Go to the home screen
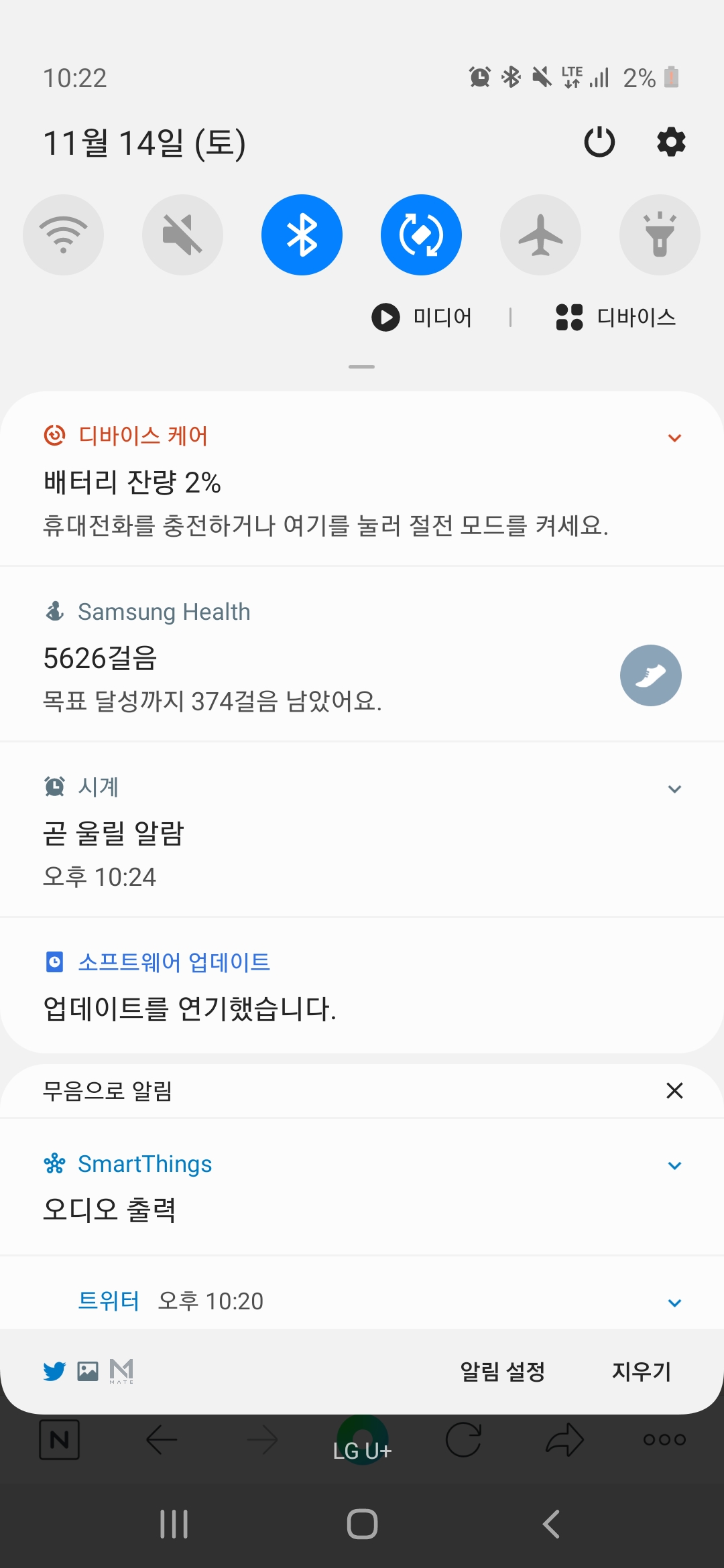724x1568 pixels. click(362, 1524)
